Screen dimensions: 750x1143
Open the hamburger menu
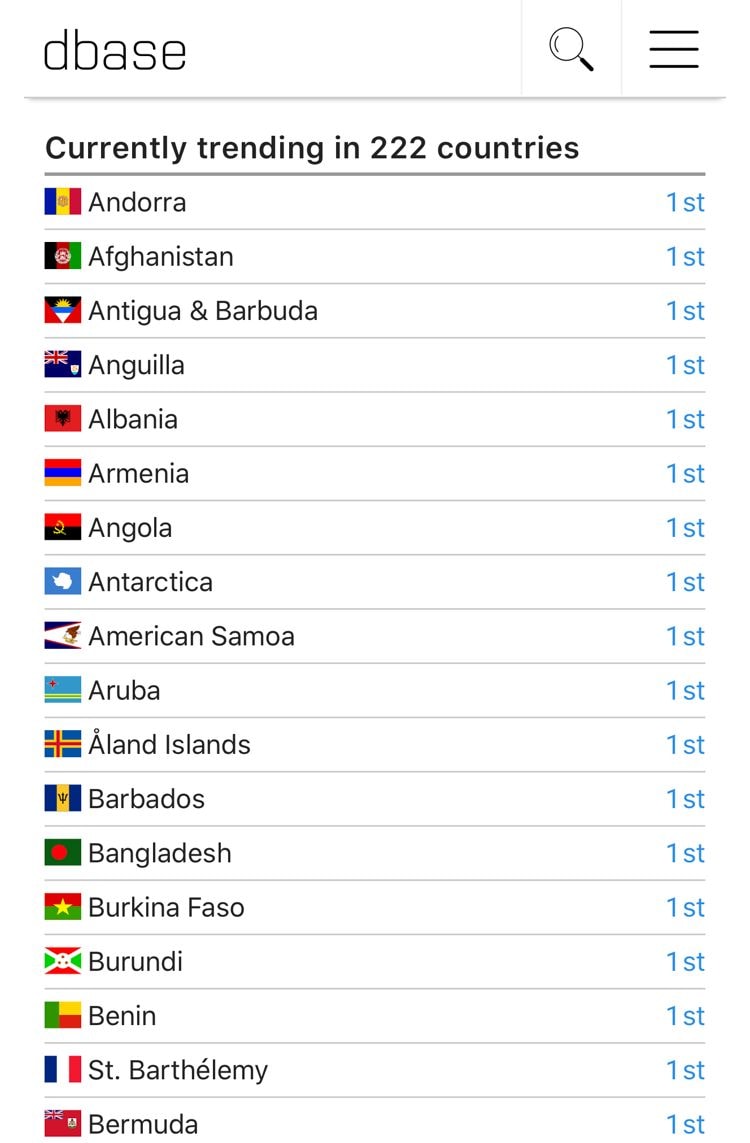point(673,49)
